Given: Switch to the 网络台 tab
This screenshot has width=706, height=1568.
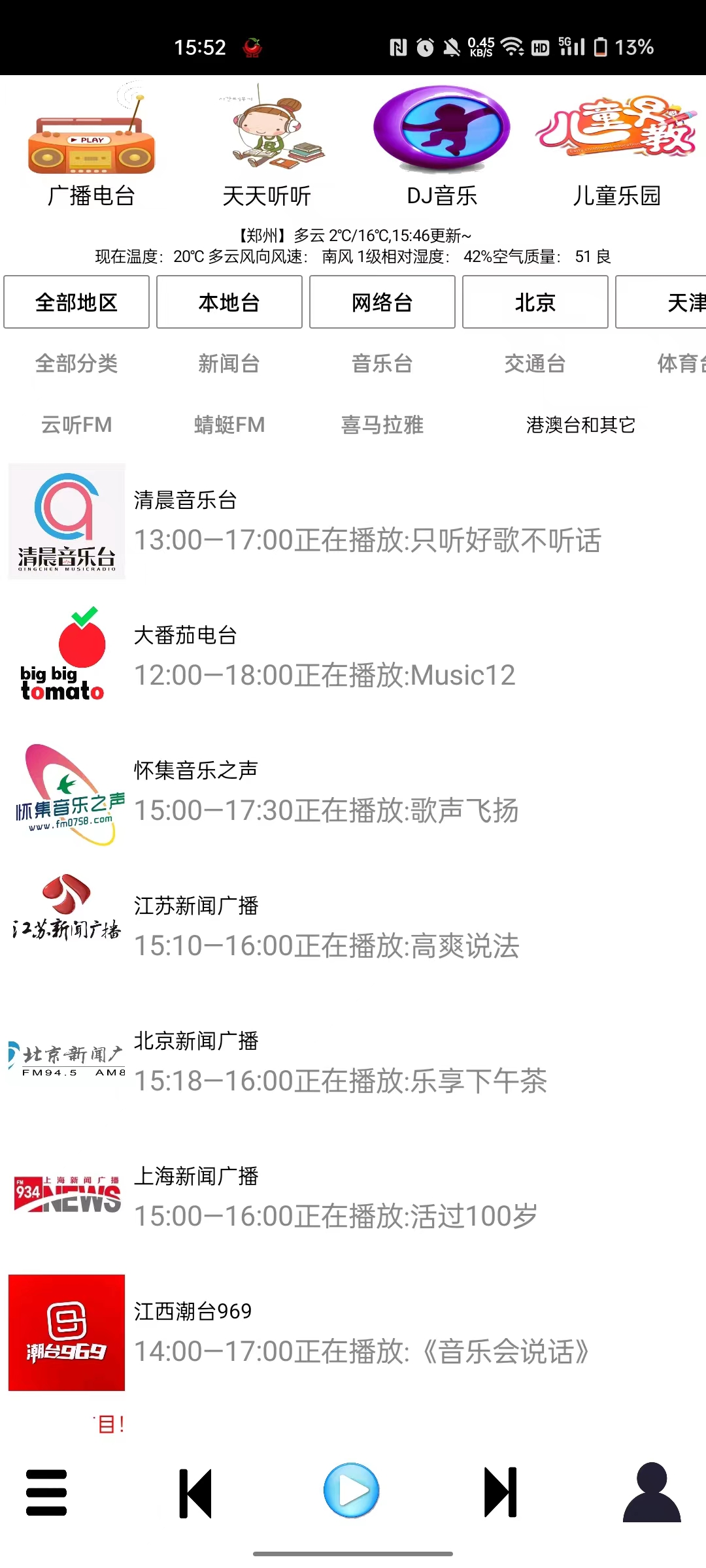Looking at the screenshot, I should (382, 302).
